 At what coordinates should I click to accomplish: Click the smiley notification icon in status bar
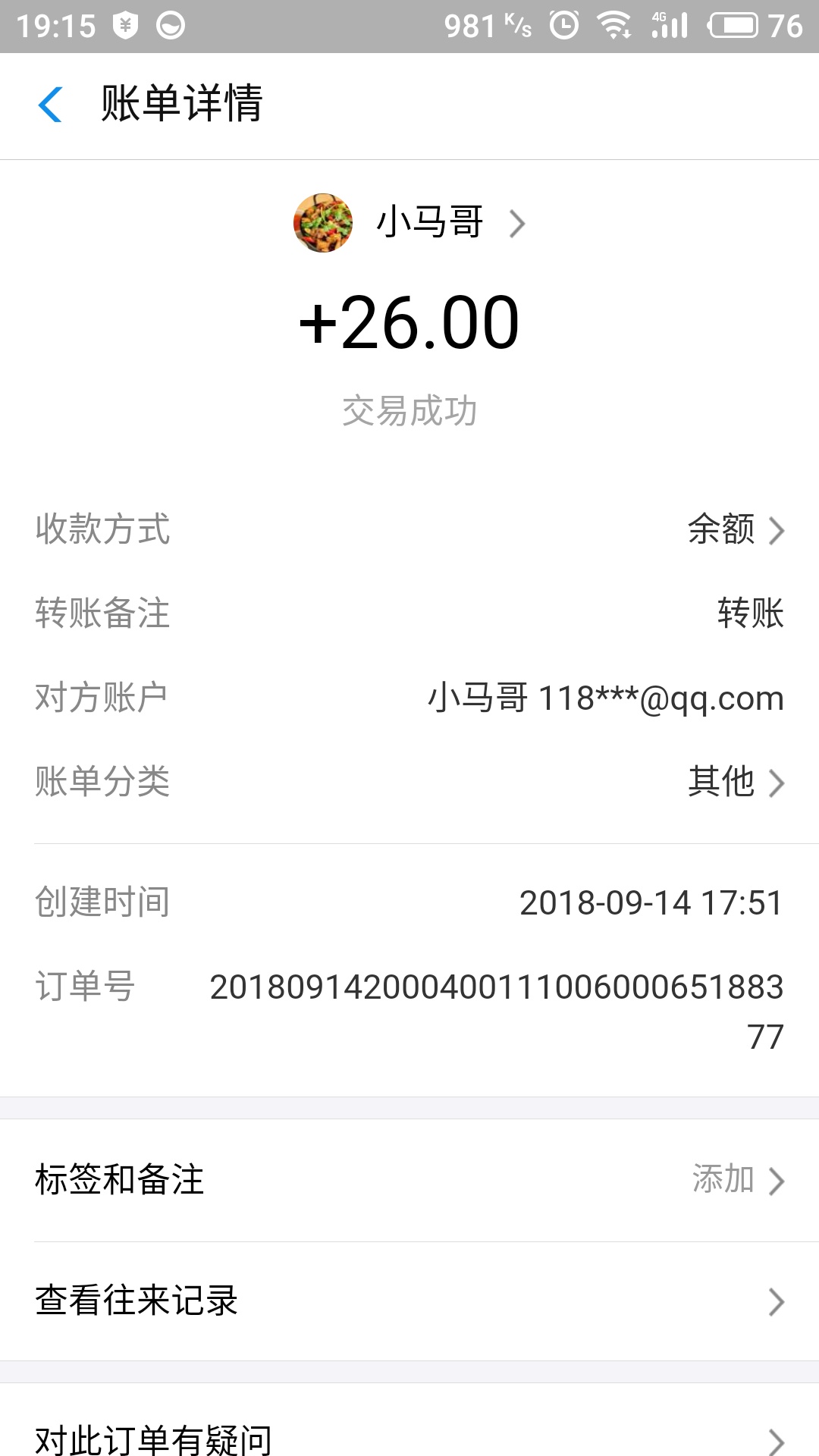pyautogui.click(x=171, y=25)
